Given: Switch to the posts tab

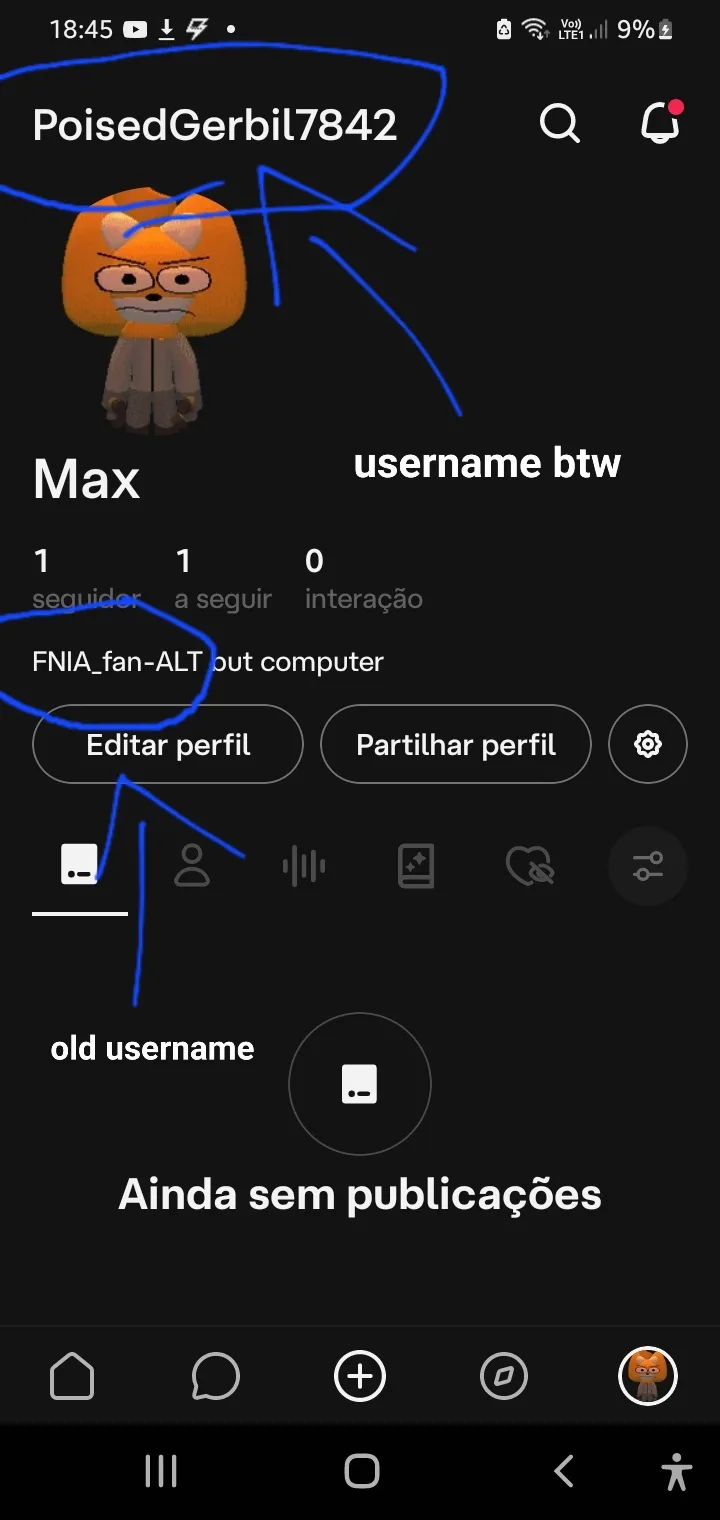Looking at the screenshot, I should (x=80, y=865).
